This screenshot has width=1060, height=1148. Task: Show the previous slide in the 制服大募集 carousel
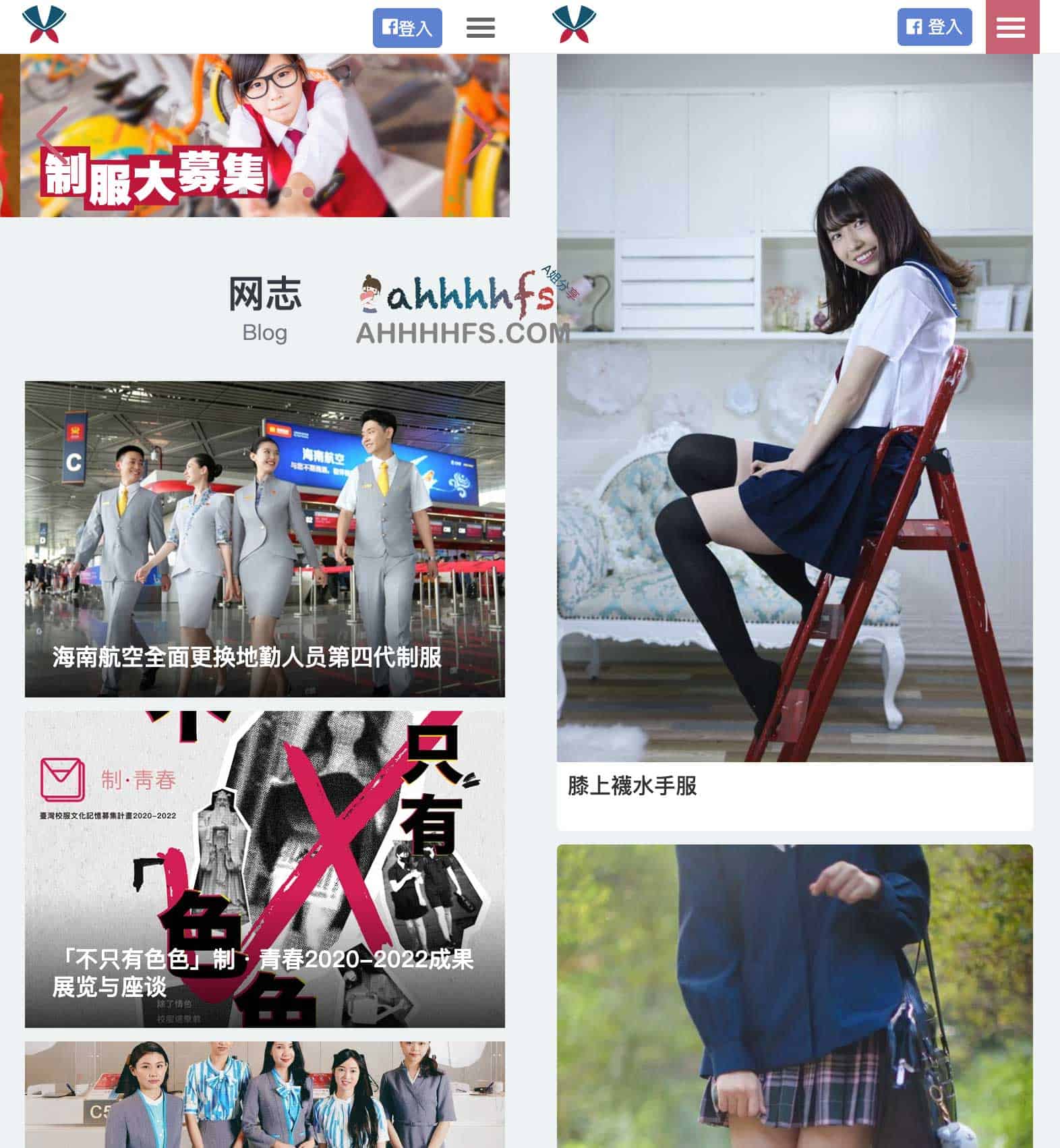click(x=51, y=135)
